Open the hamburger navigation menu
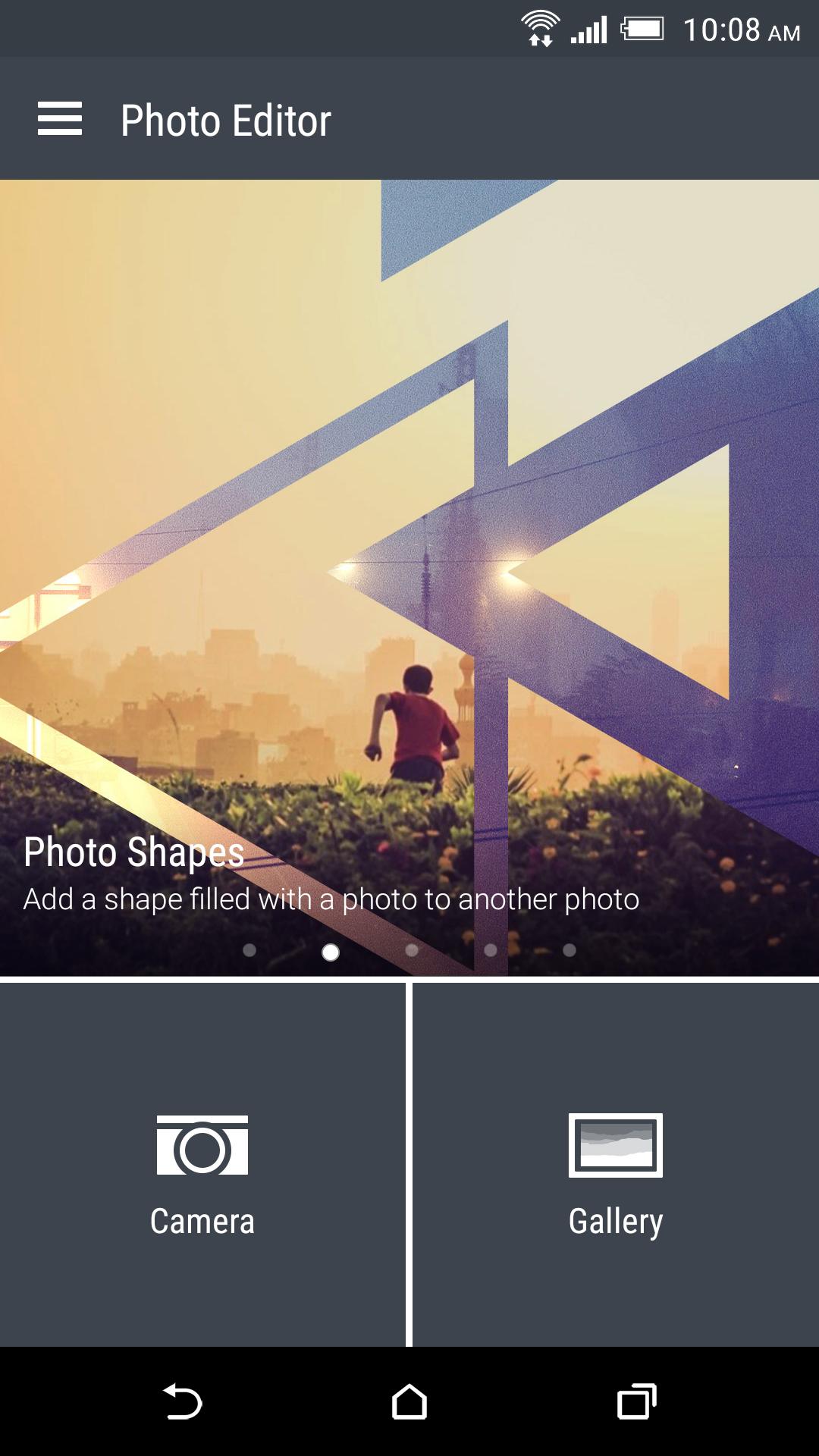The height and width of the screenshot is (1456, 819). (60, 119)
